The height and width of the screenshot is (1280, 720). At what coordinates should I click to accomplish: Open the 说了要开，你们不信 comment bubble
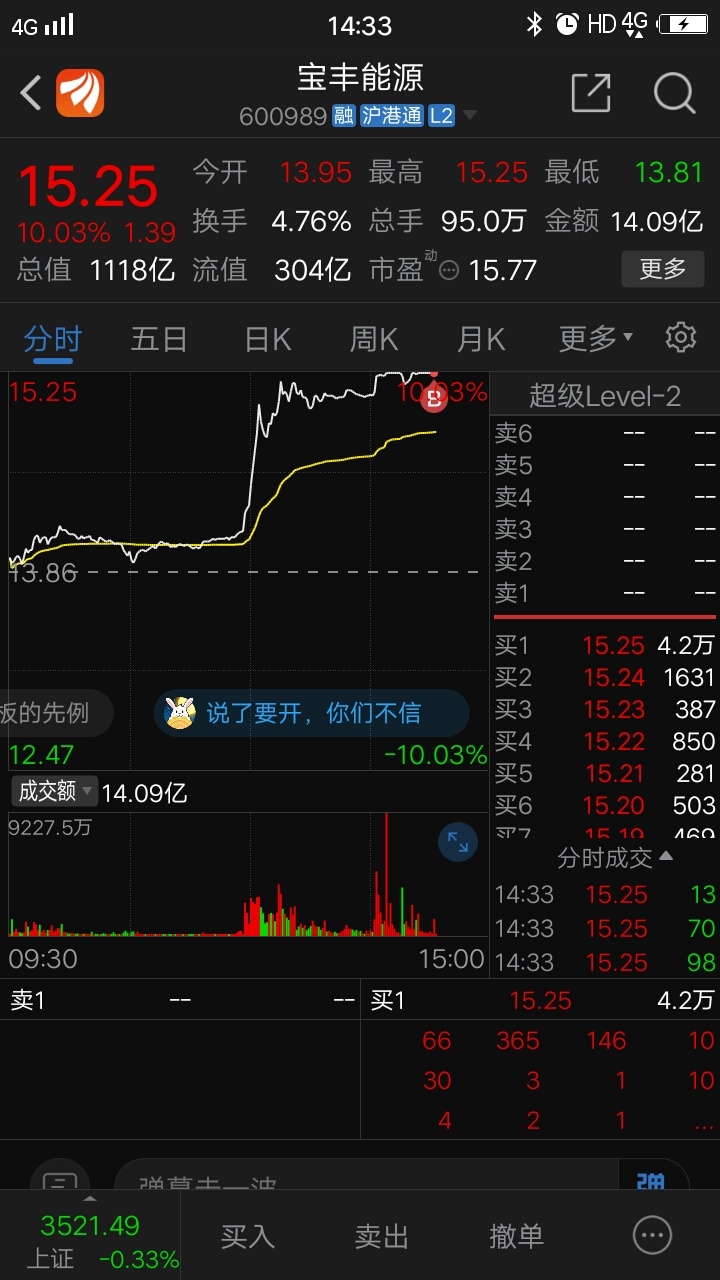point(312,713)
